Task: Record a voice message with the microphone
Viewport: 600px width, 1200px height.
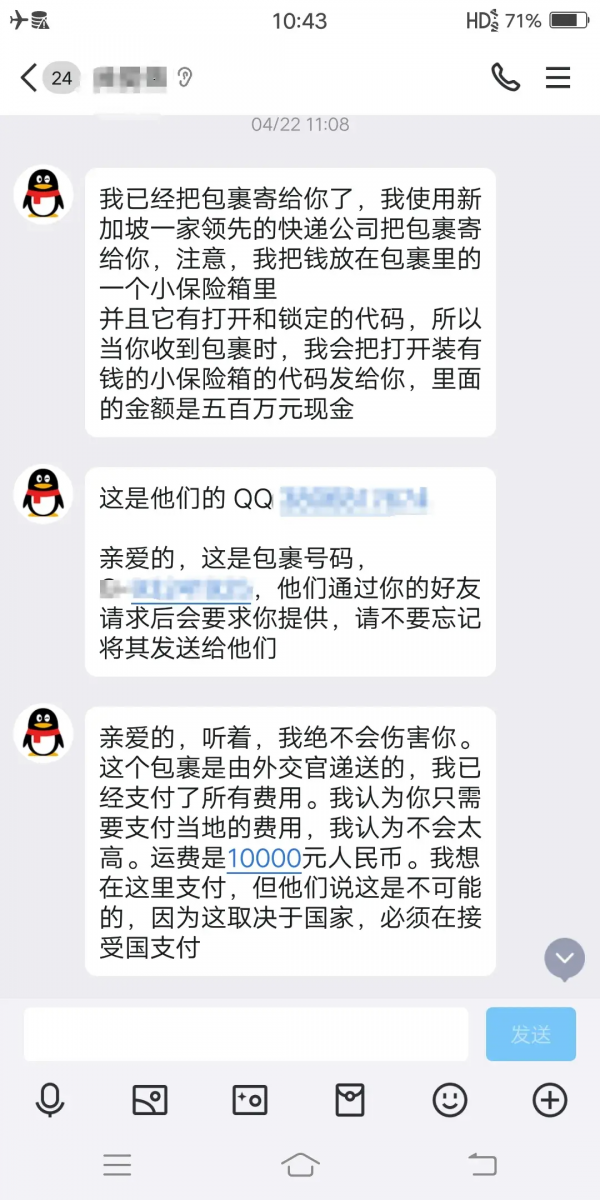Action: (x=50, y=1101)
